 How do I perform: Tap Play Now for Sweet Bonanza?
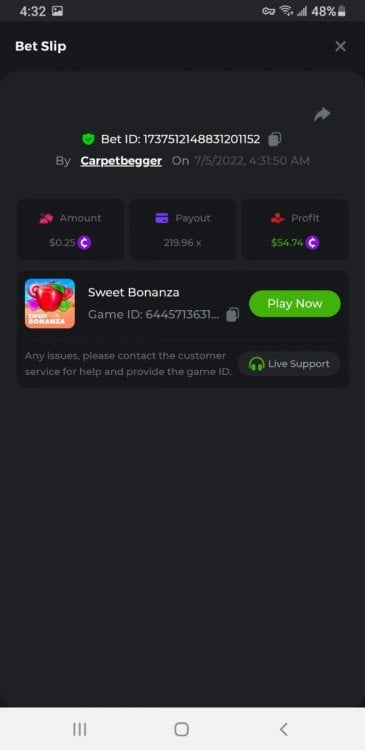pos(295,304)
